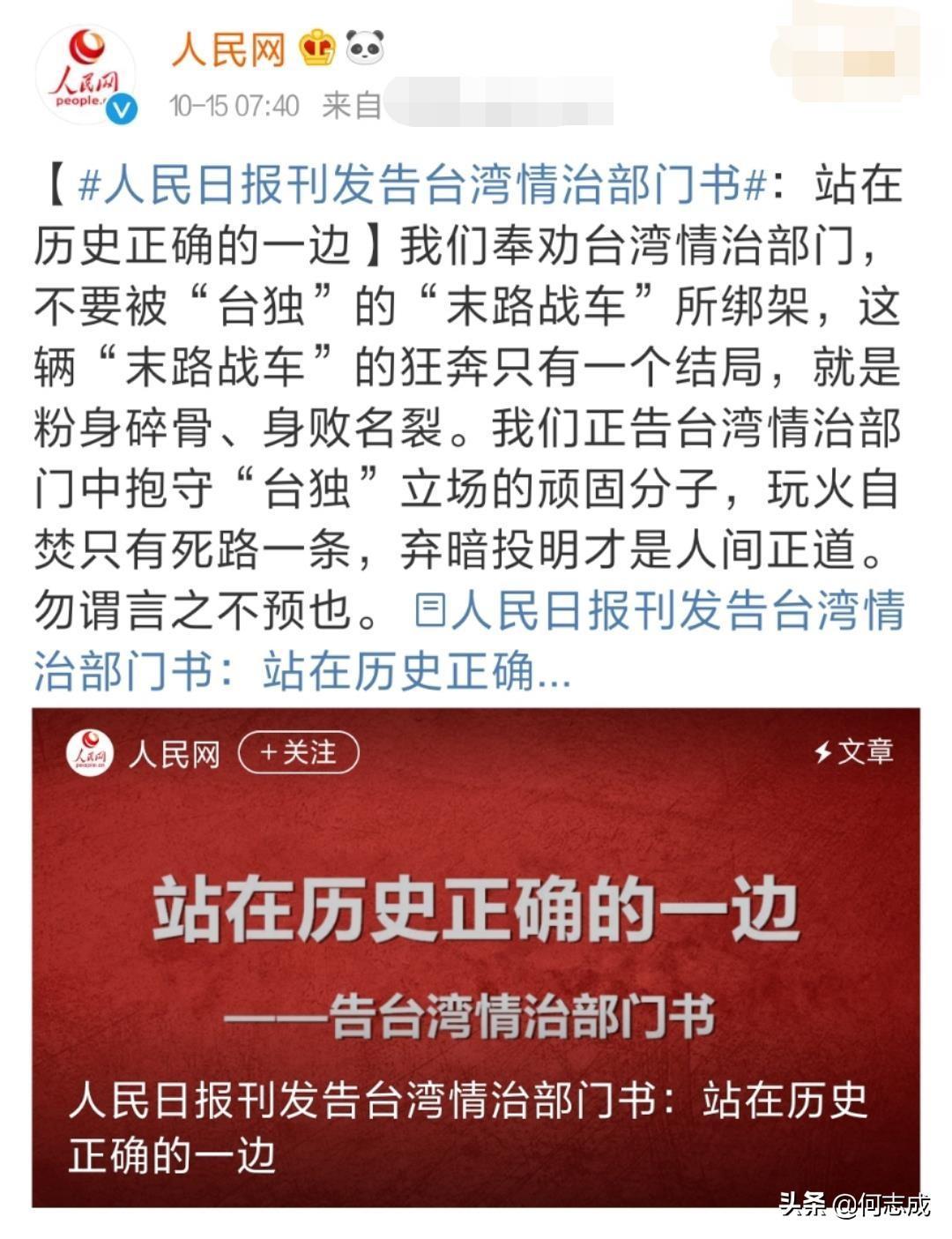Follow 人民网 with the +关注 button

click(x=299, y=753)
